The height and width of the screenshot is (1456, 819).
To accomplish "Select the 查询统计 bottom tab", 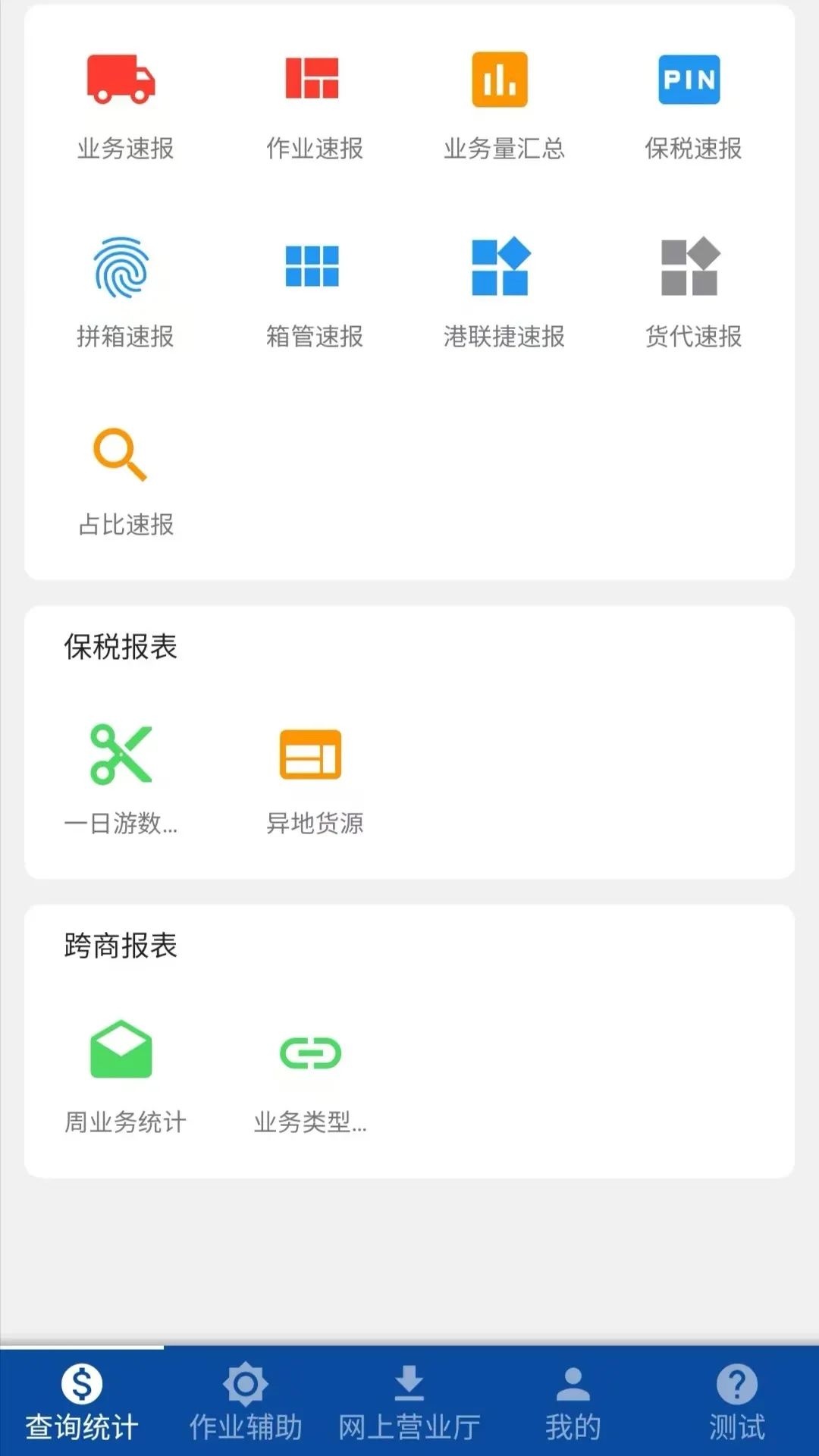I will pyautogui.click(x=82, y=1403).
